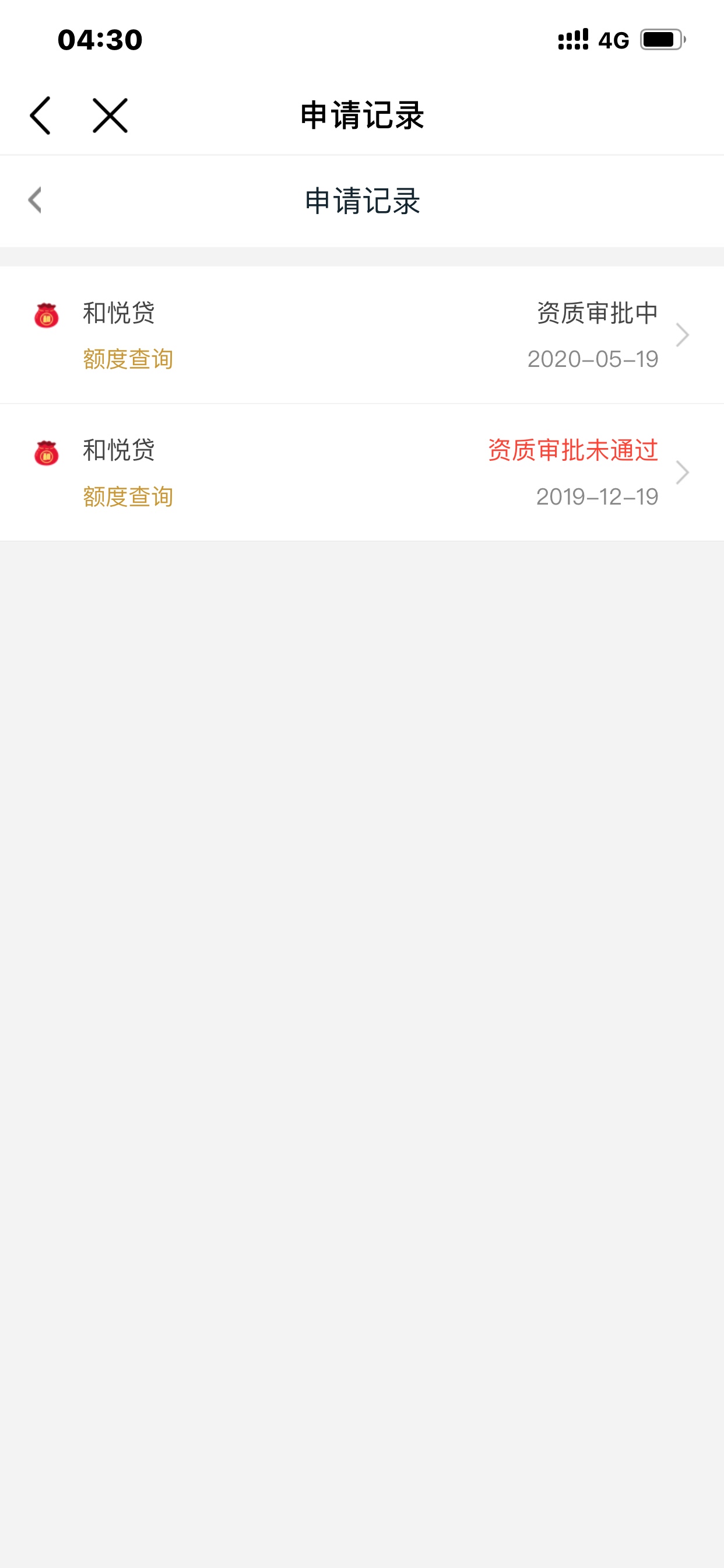Screen dimensions: 724x1568
Task: Tap the gray inner back arrow
Action: (34, 200)
